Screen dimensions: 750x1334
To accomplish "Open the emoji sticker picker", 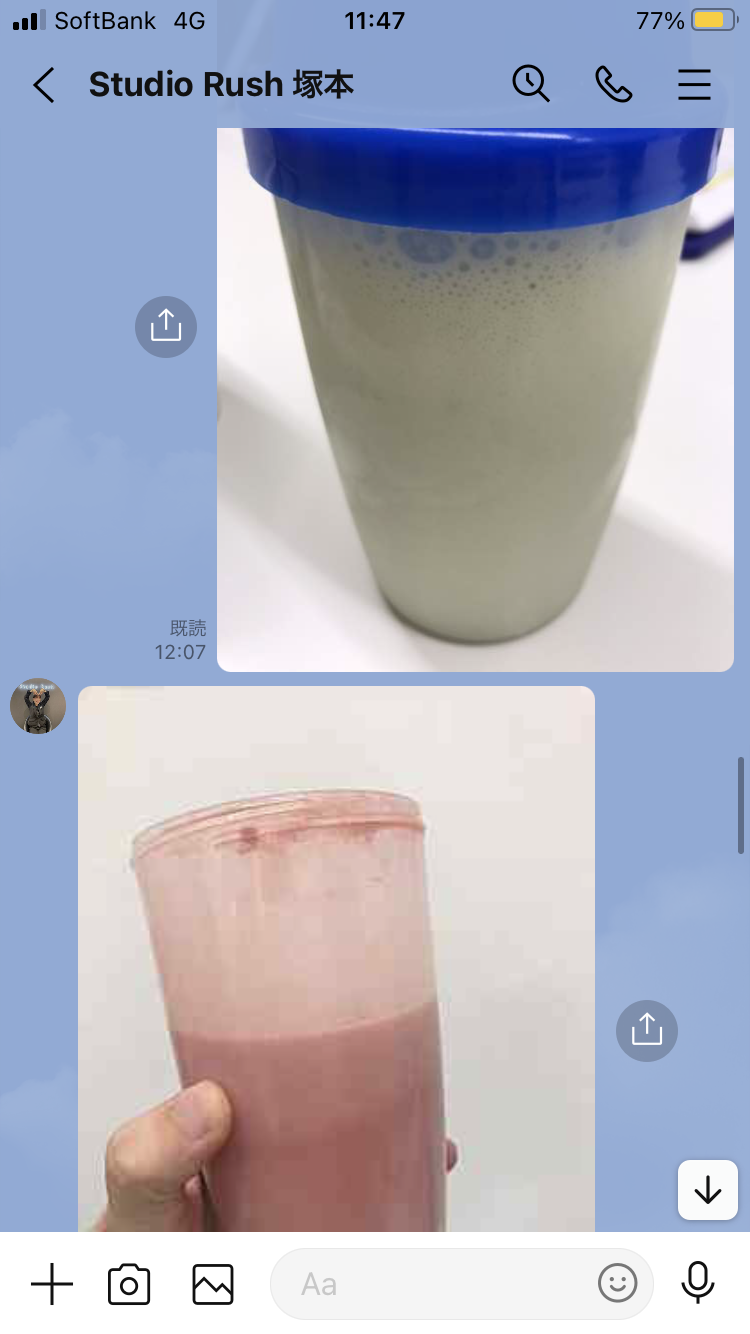I will [x=617, y=1283].
